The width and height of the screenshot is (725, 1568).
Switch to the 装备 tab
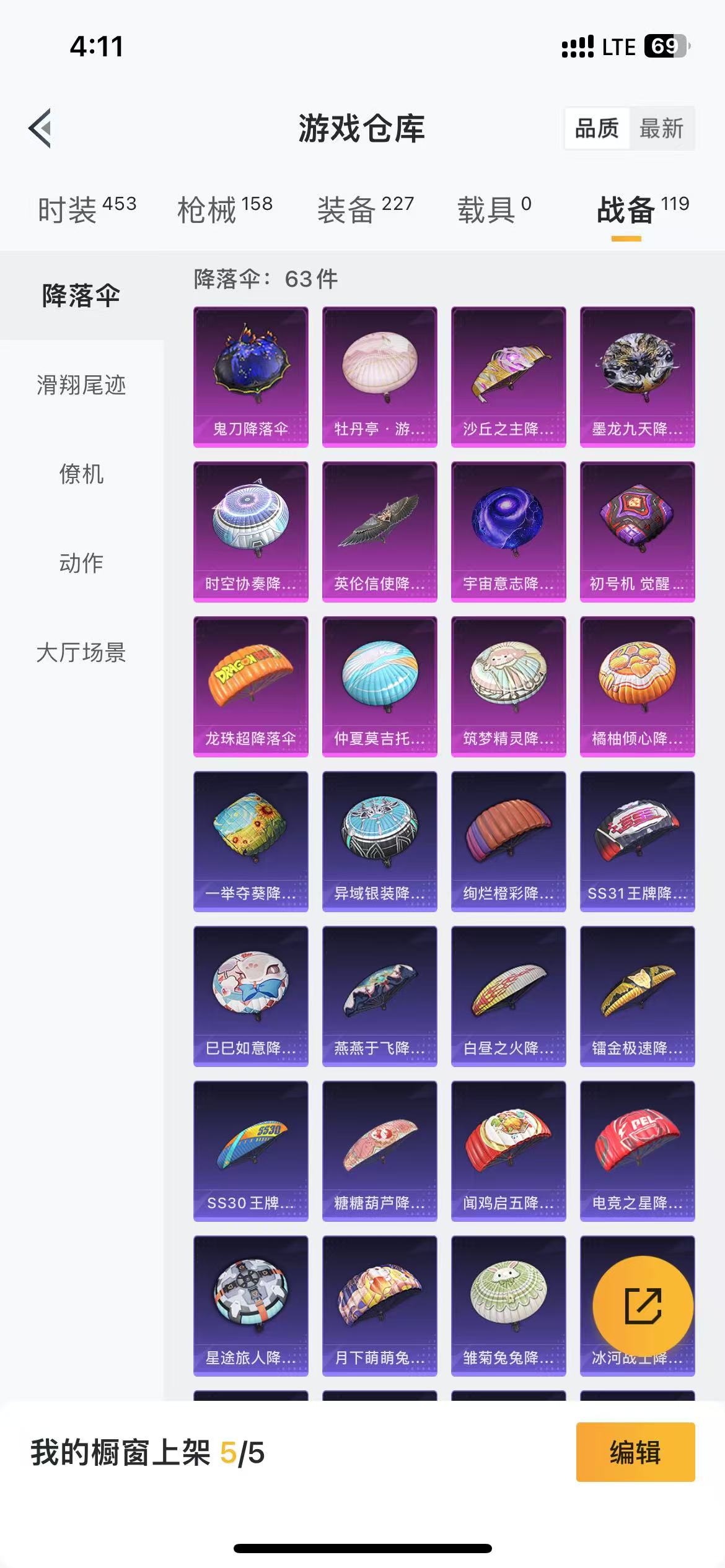(365, 209)
